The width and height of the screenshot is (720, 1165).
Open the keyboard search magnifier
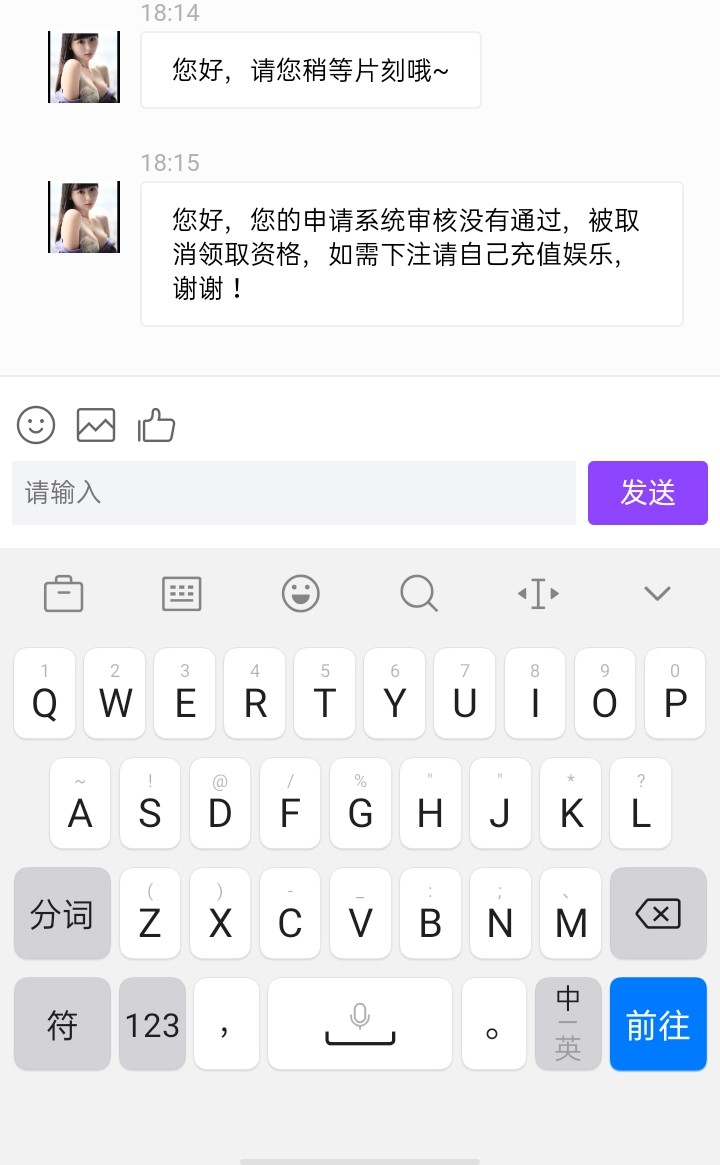point(419,594)
